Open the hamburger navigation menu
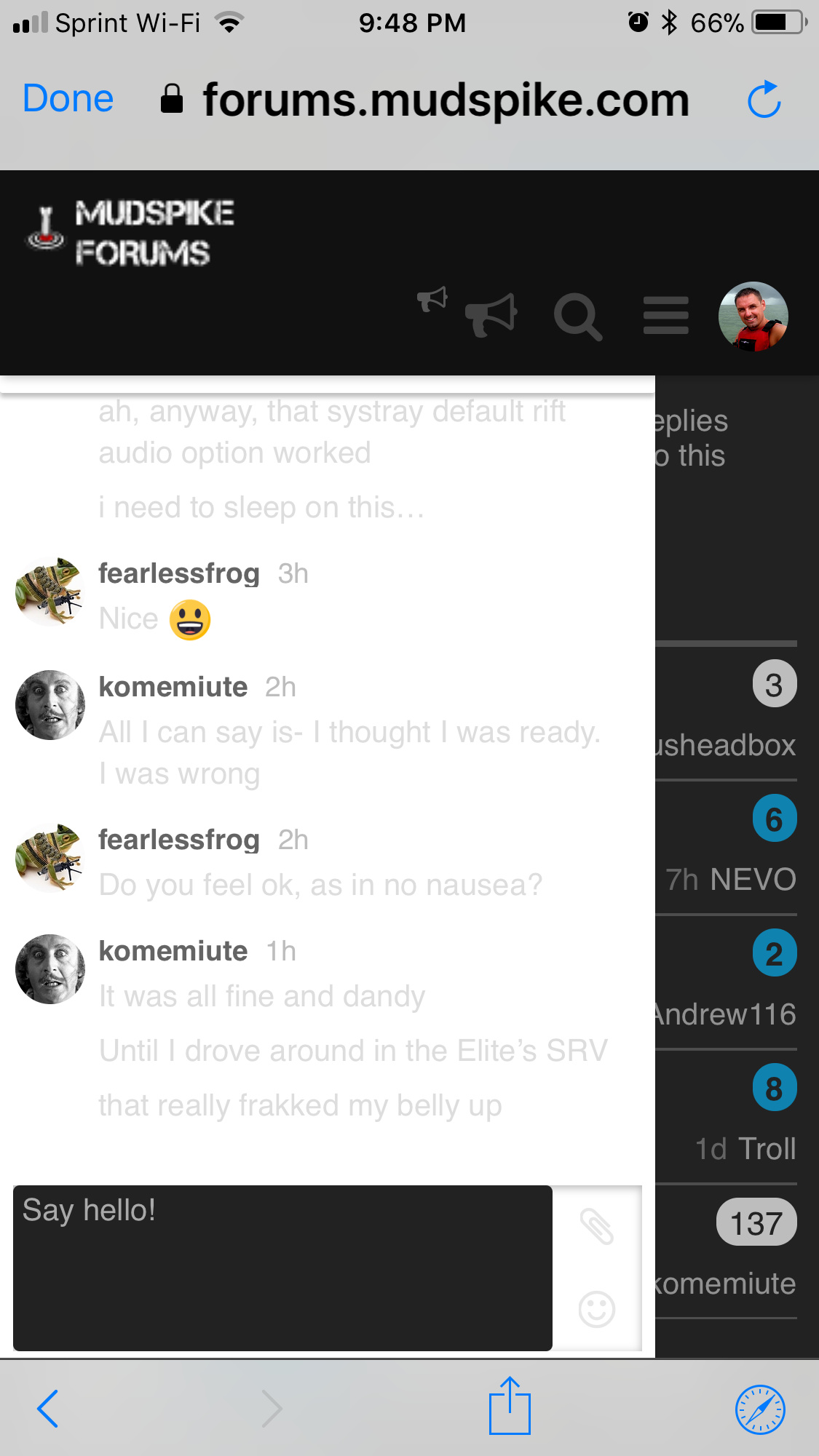Screen dimensions: 819x1456 click(x=665, y=316)
